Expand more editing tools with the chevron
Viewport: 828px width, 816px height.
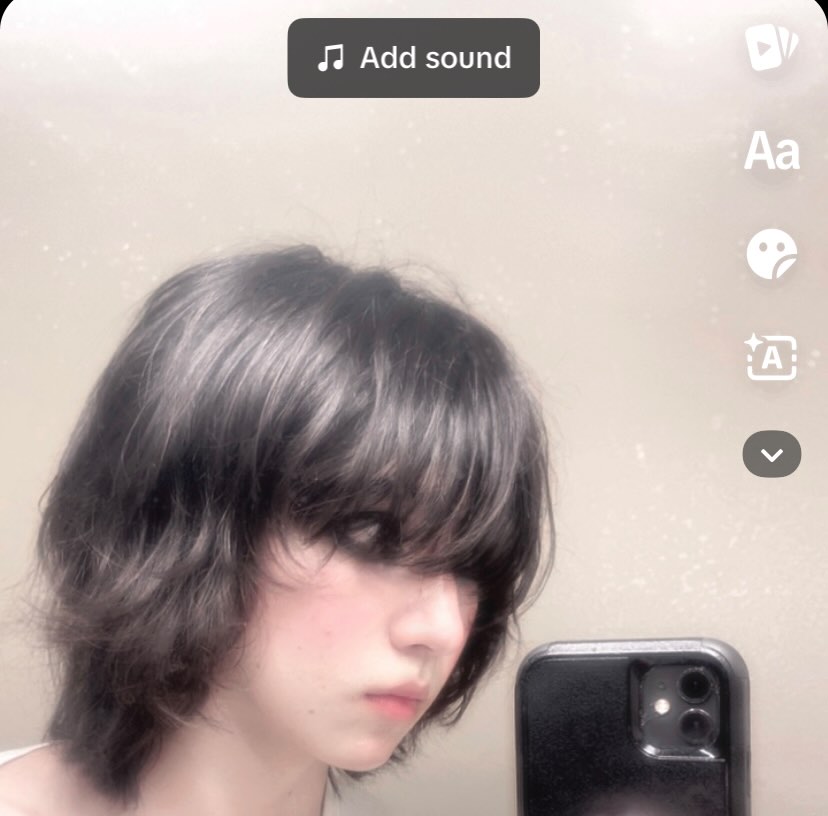(772, 455)
